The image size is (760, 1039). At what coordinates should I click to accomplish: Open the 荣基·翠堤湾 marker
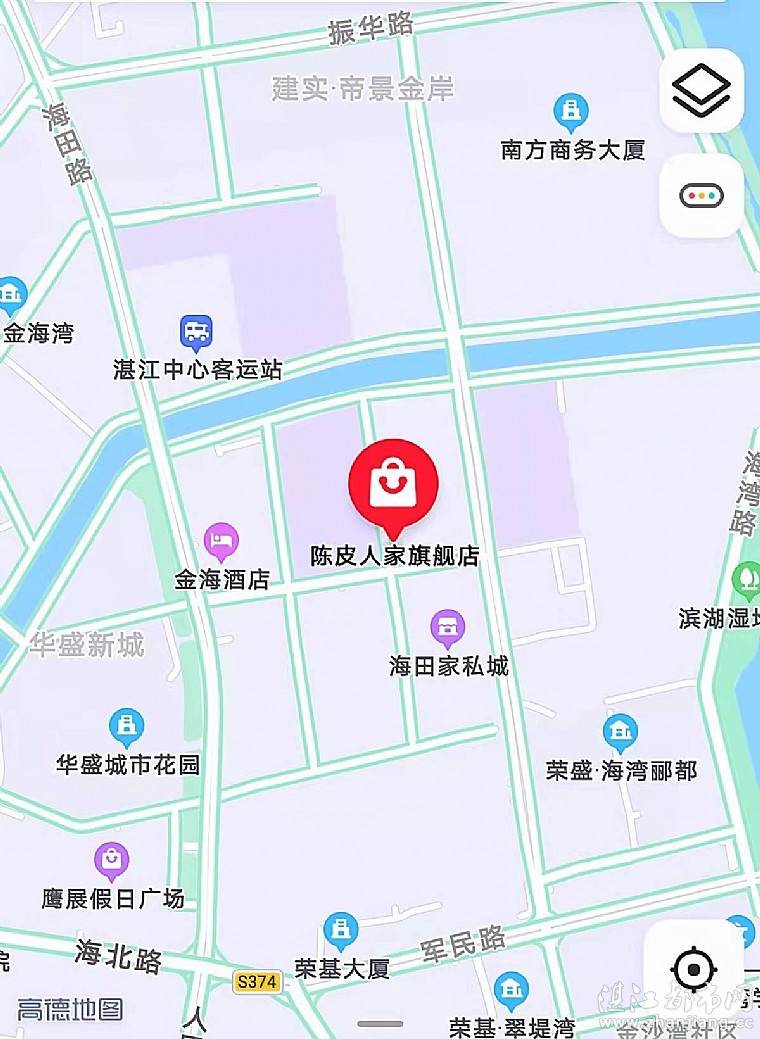point(511,991)
